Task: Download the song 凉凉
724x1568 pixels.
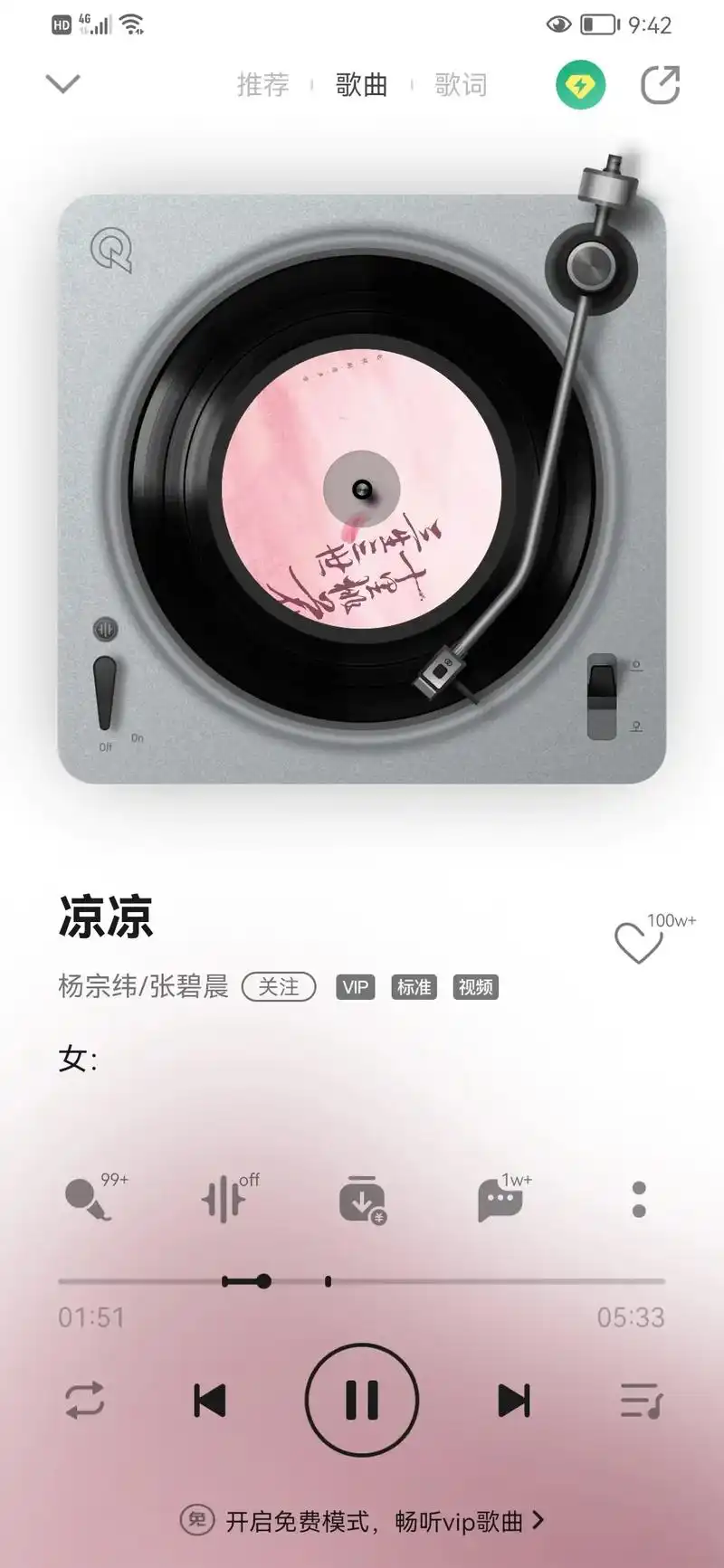Action: (362, 1196)
